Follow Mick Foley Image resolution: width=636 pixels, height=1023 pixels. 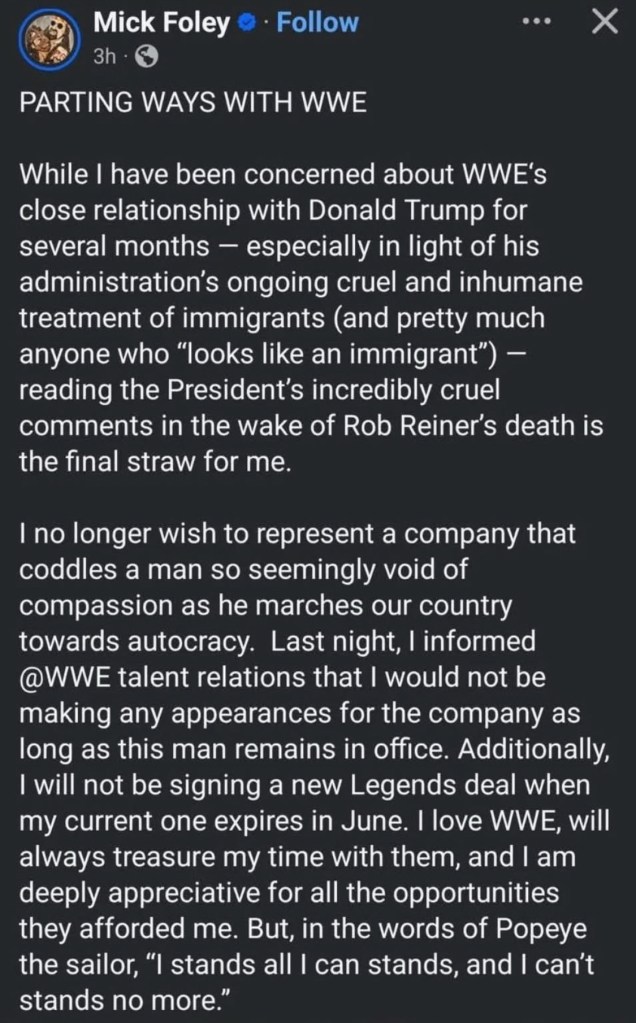pyautogui.click(x=317, y=22)
